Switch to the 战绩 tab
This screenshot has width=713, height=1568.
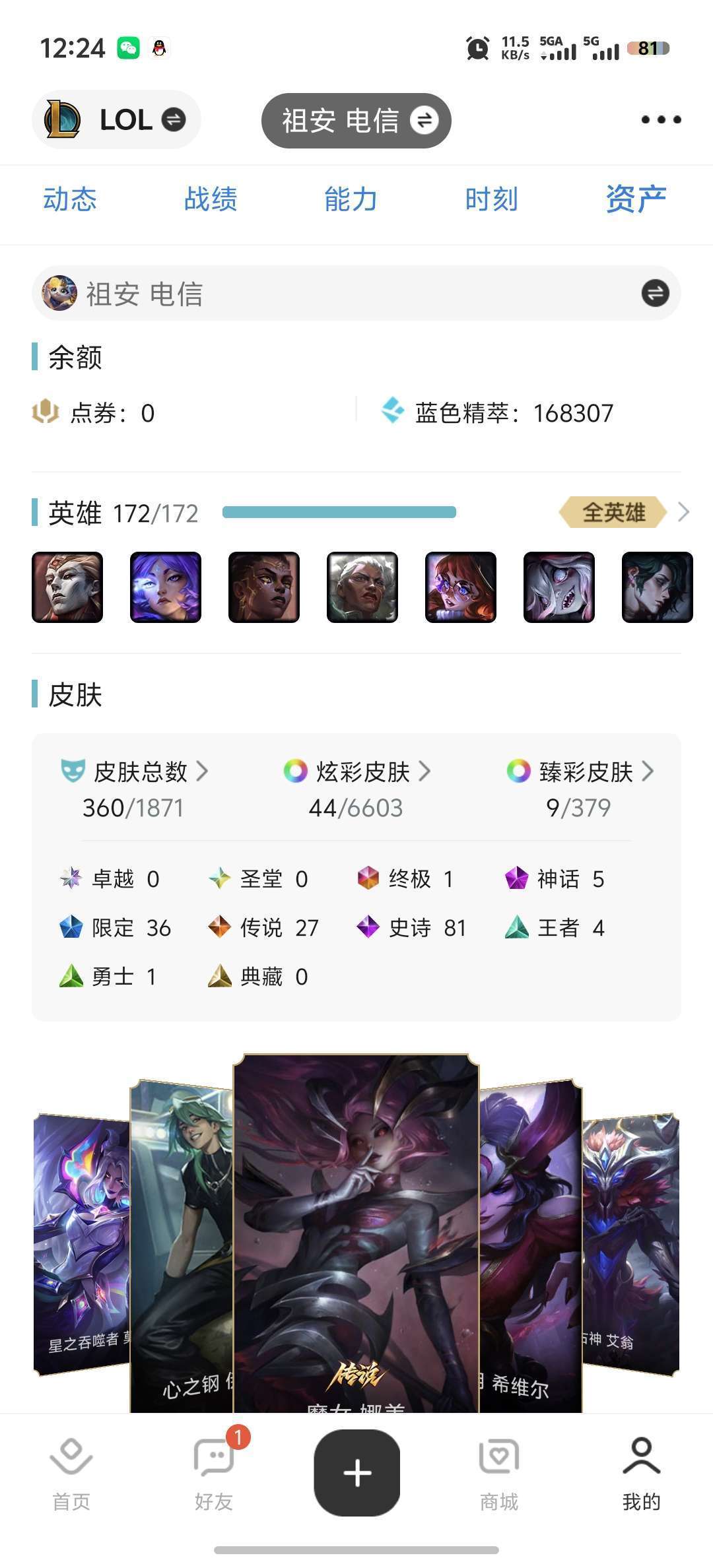211,199
